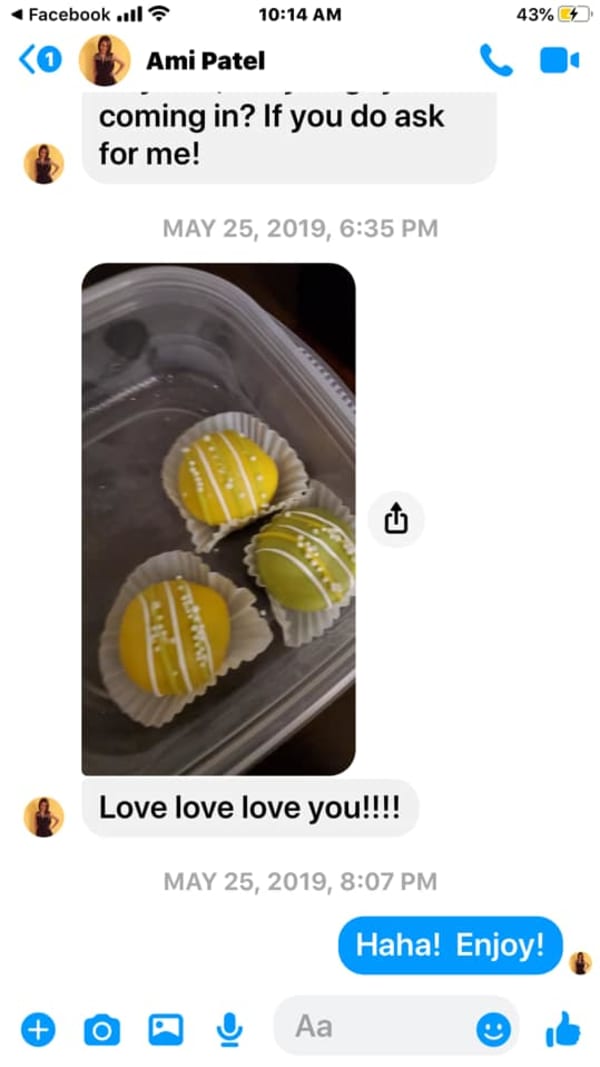Start a voice call with Ami Patel
Screen dimensions: 600x1067
click(496, 60)
